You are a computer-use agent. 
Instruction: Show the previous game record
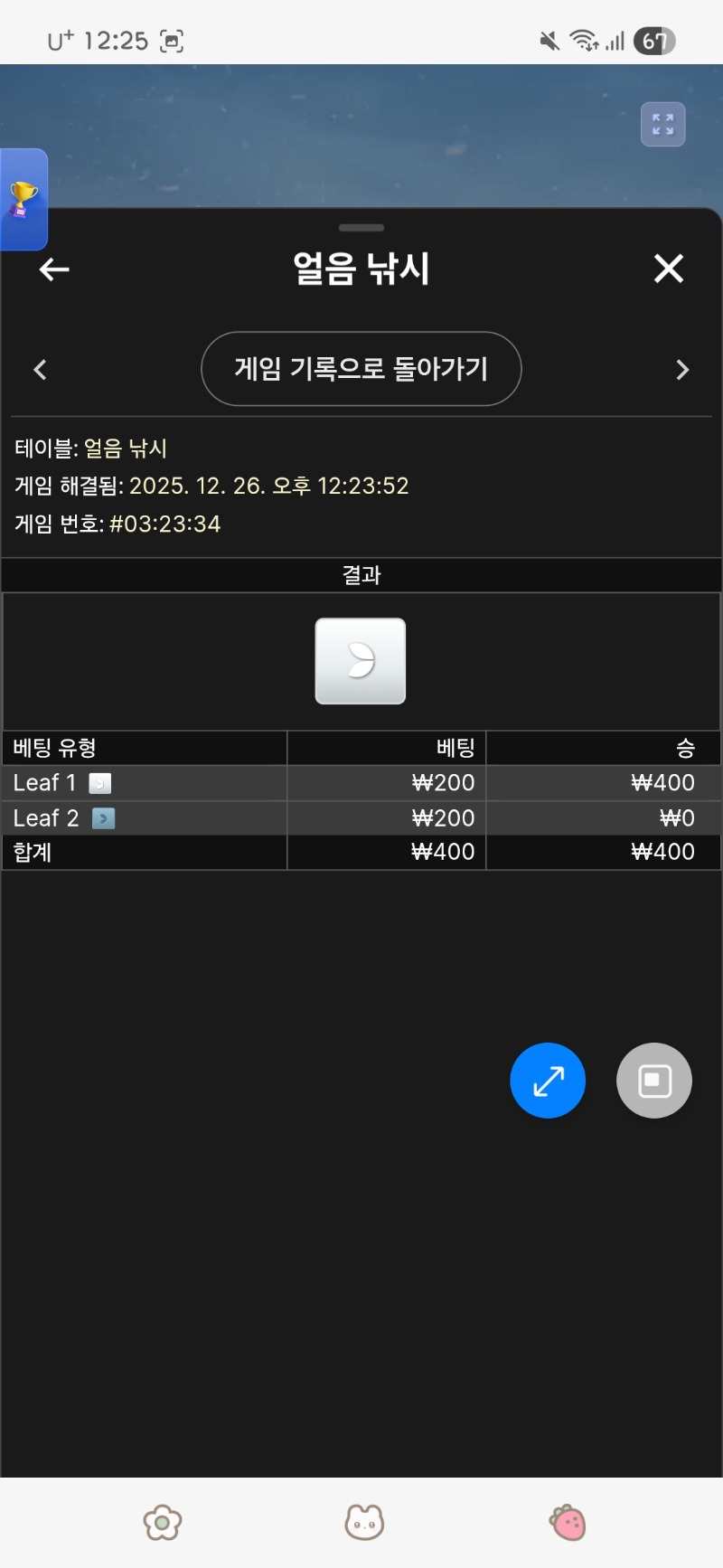[x=40, y=370]
